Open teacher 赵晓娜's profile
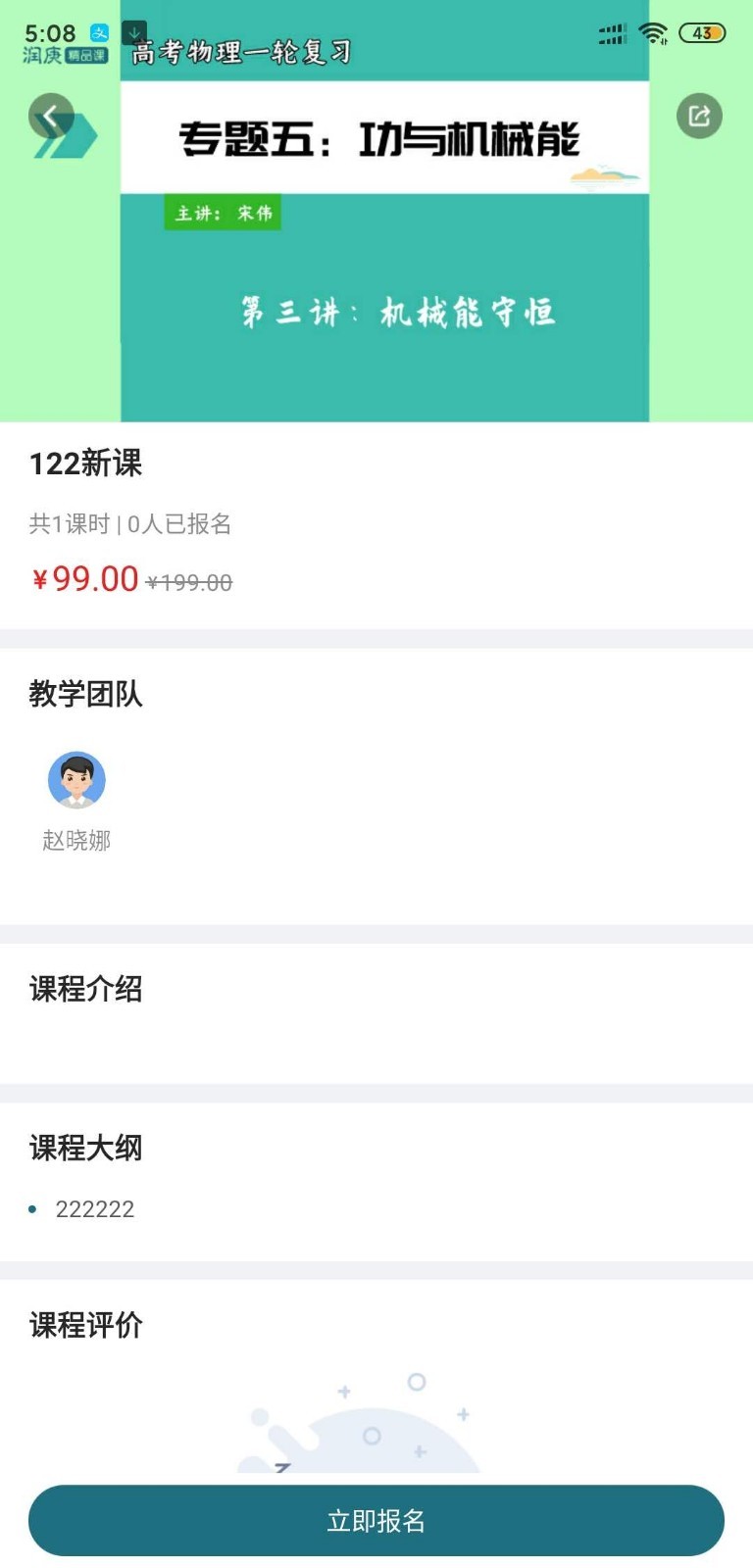 coord(76,781)
